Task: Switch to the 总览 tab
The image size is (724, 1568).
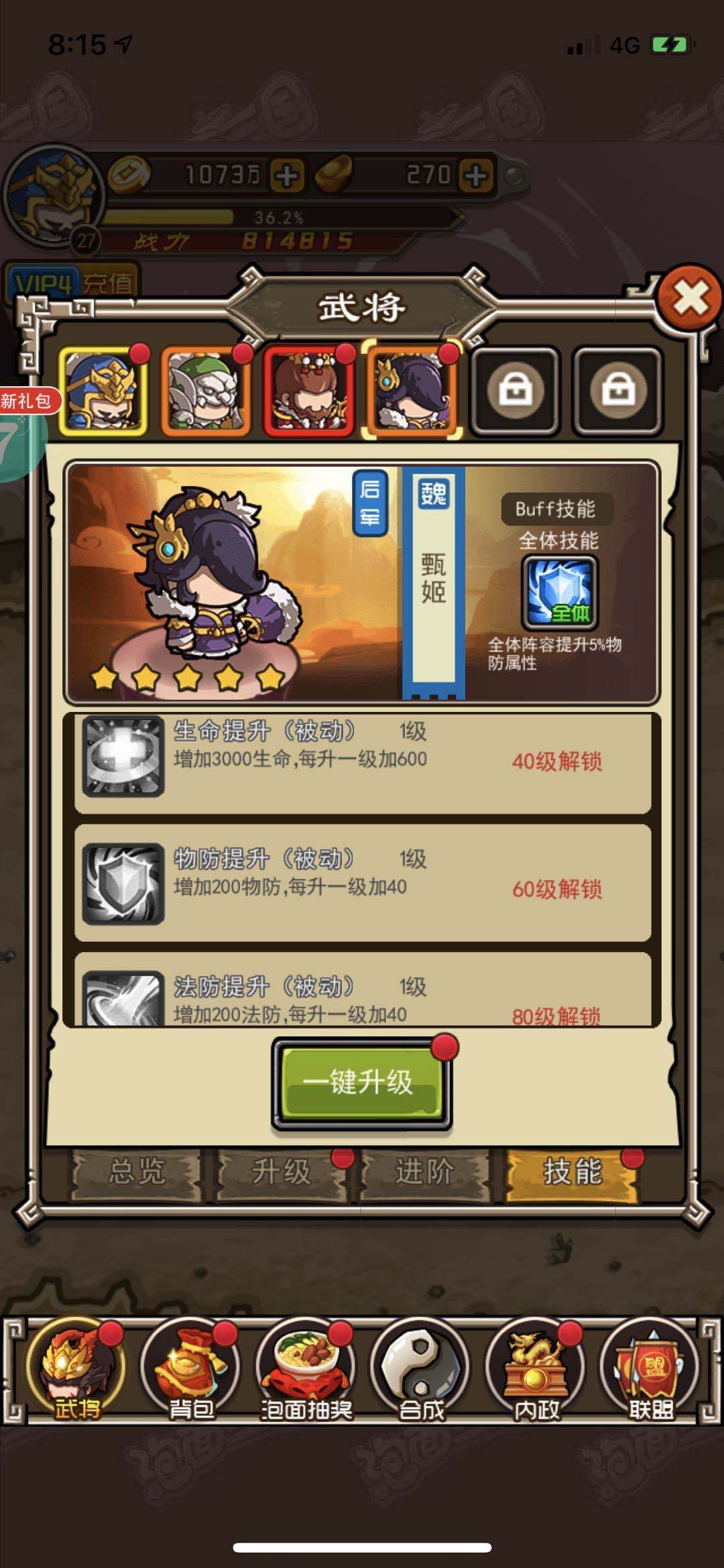Action: pyautogui.click(x=137, y=1172)
